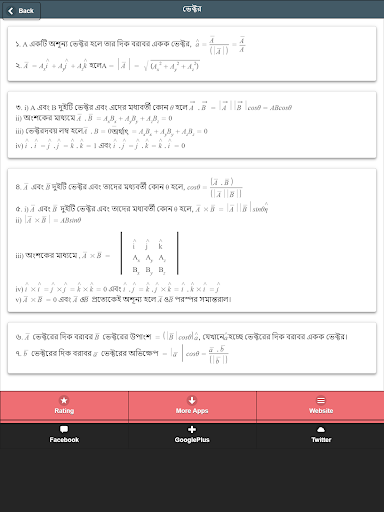The width and height of the screenshot is (384, 512).
Task: Open the Twitter page
Action: [x=320, y=435]
